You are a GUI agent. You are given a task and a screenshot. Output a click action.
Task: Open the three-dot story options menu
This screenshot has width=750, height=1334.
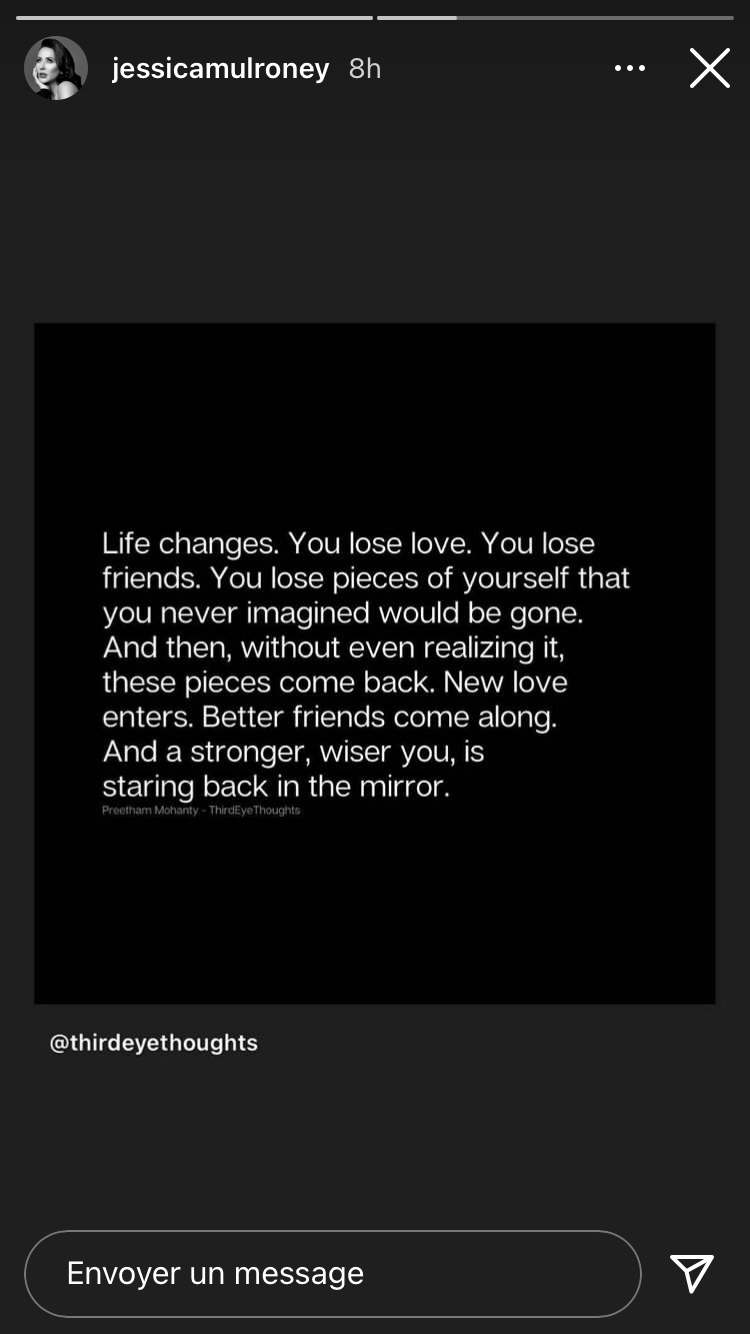coord(630,68)
